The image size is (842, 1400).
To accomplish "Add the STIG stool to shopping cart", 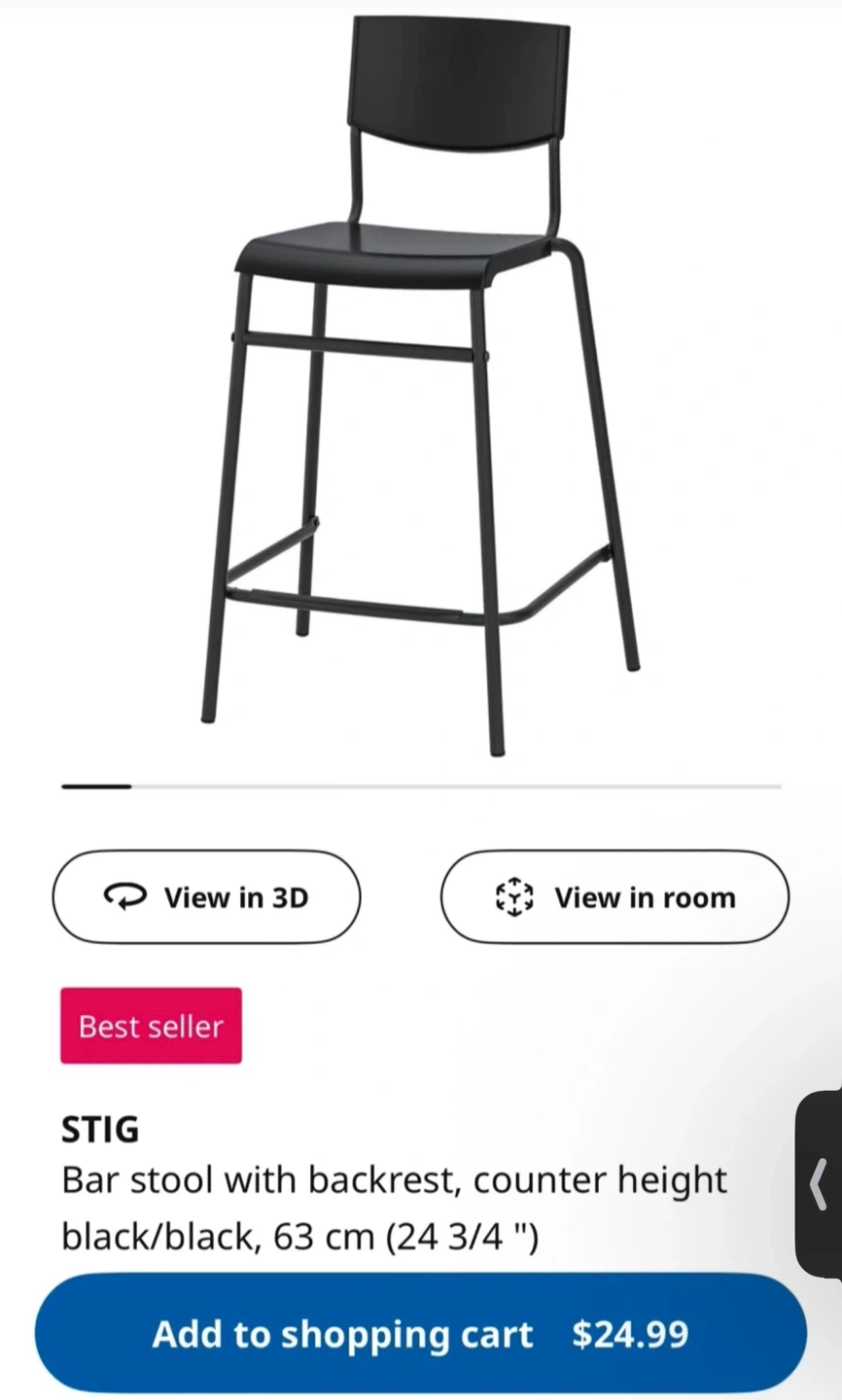I will pyautogui.click(x=420, y=1334).
